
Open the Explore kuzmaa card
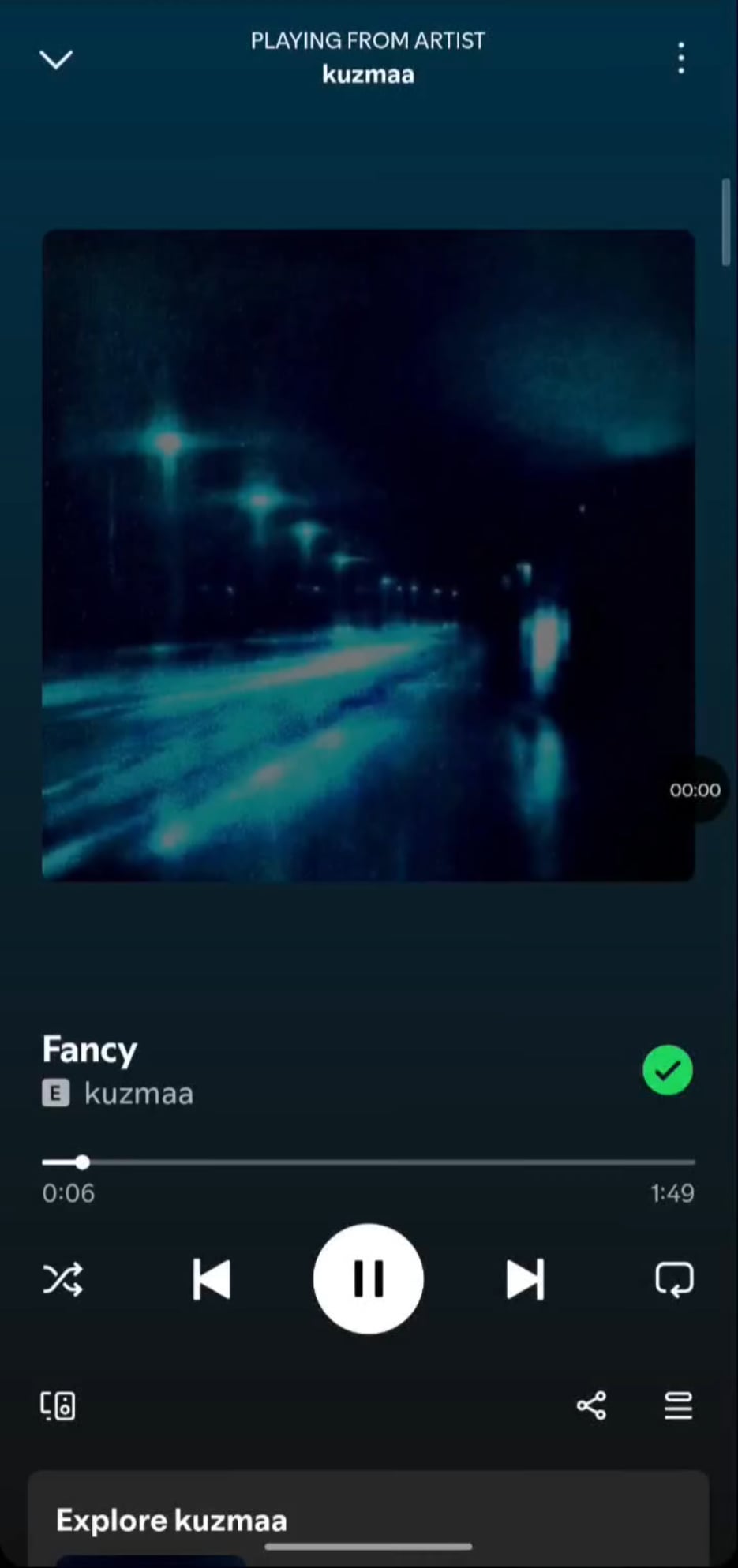[369, 1519]
